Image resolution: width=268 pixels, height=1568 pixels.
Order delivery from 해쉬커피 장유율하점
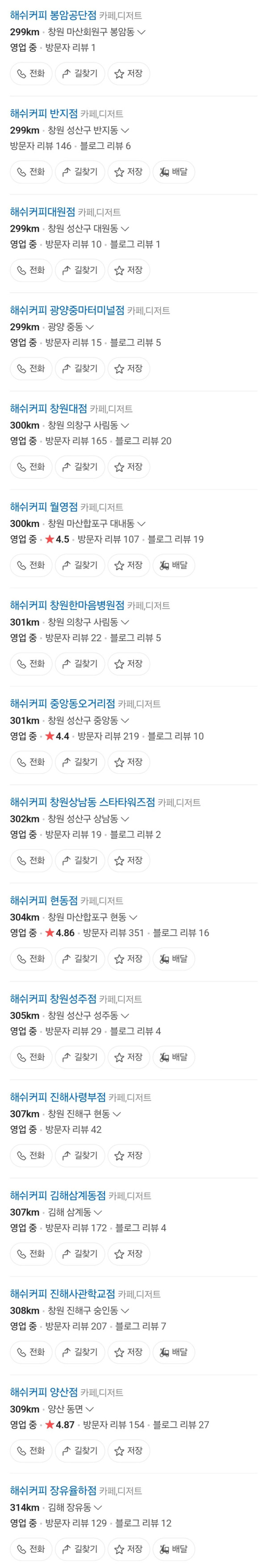[174, 1548]
